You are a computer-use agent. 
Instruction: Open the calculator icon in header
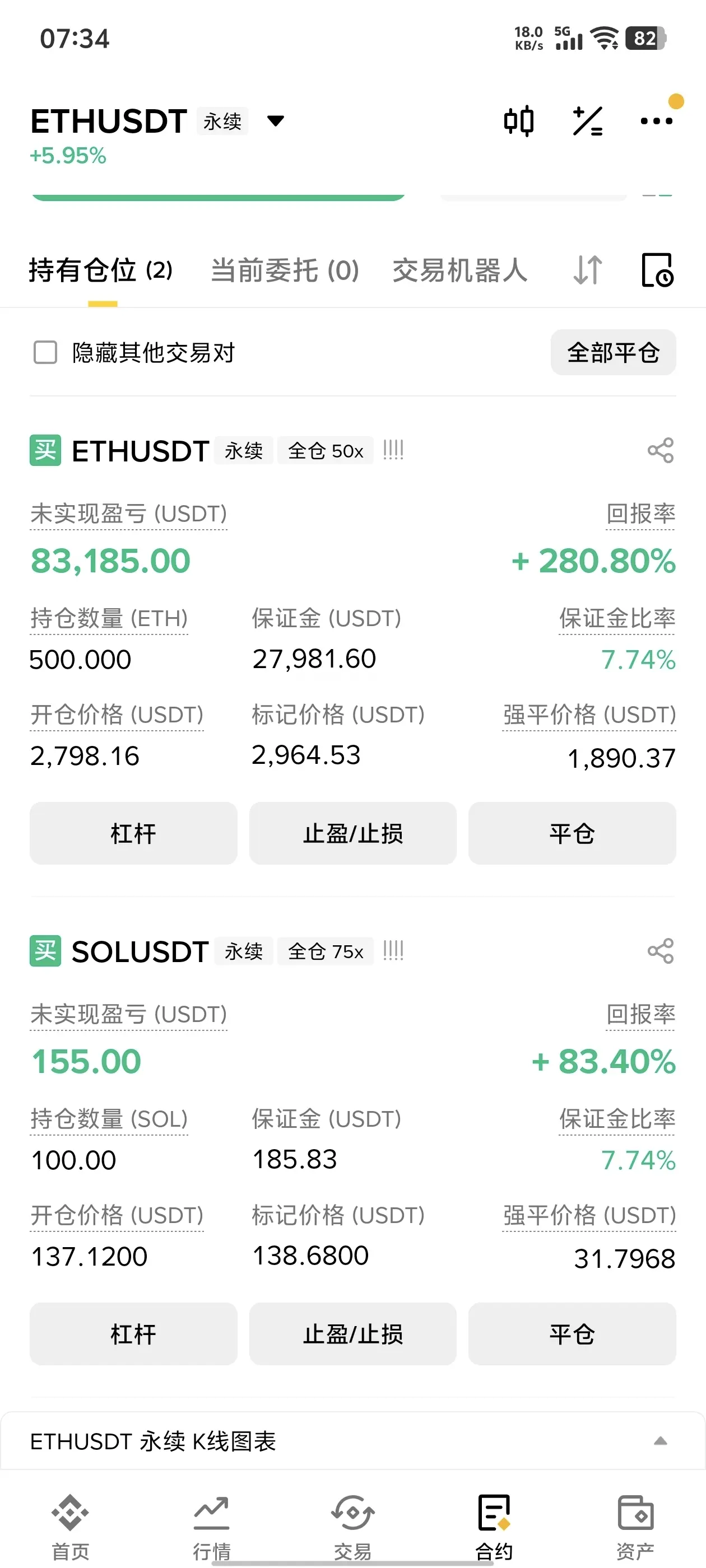pos(588,121)
